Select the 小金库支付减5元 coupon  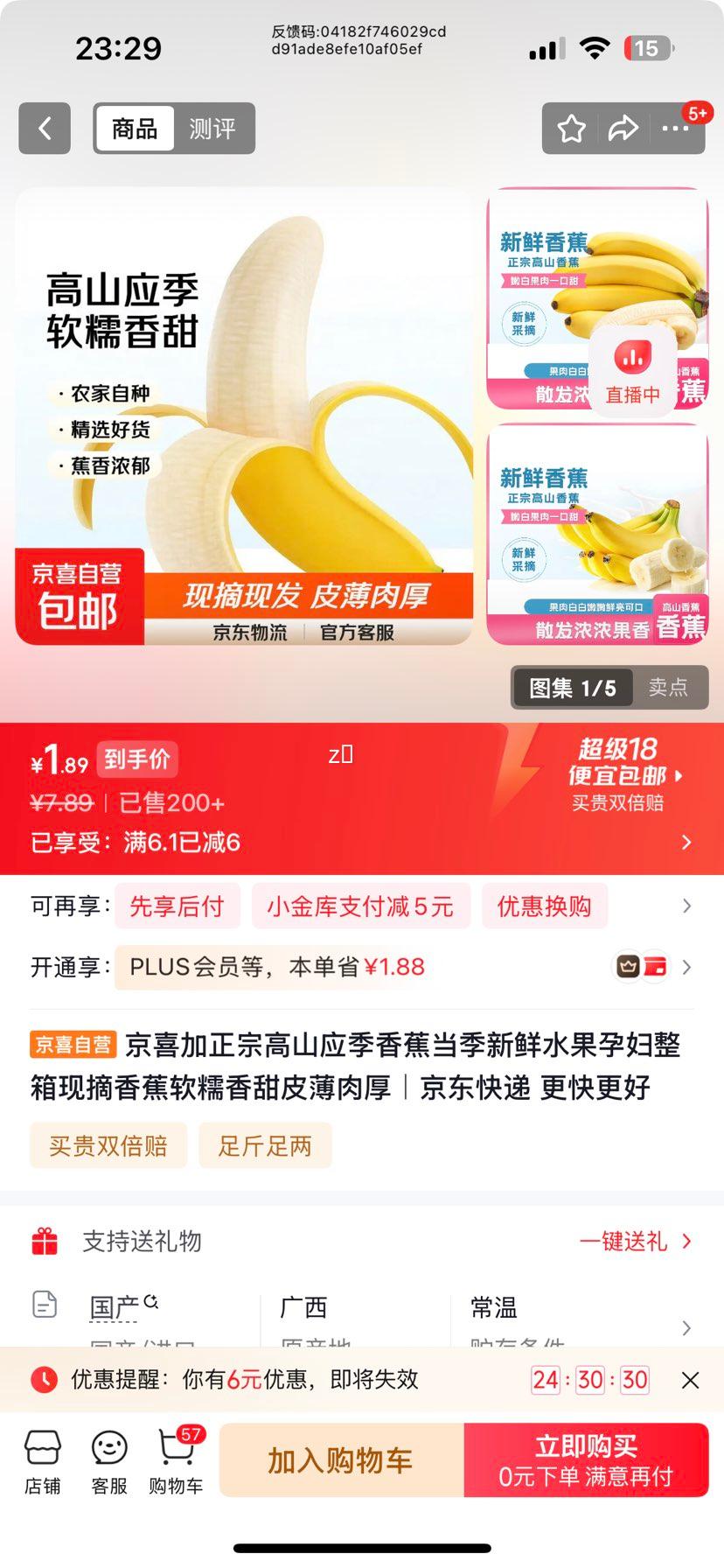pyautogui.click(x=360, y=906)
